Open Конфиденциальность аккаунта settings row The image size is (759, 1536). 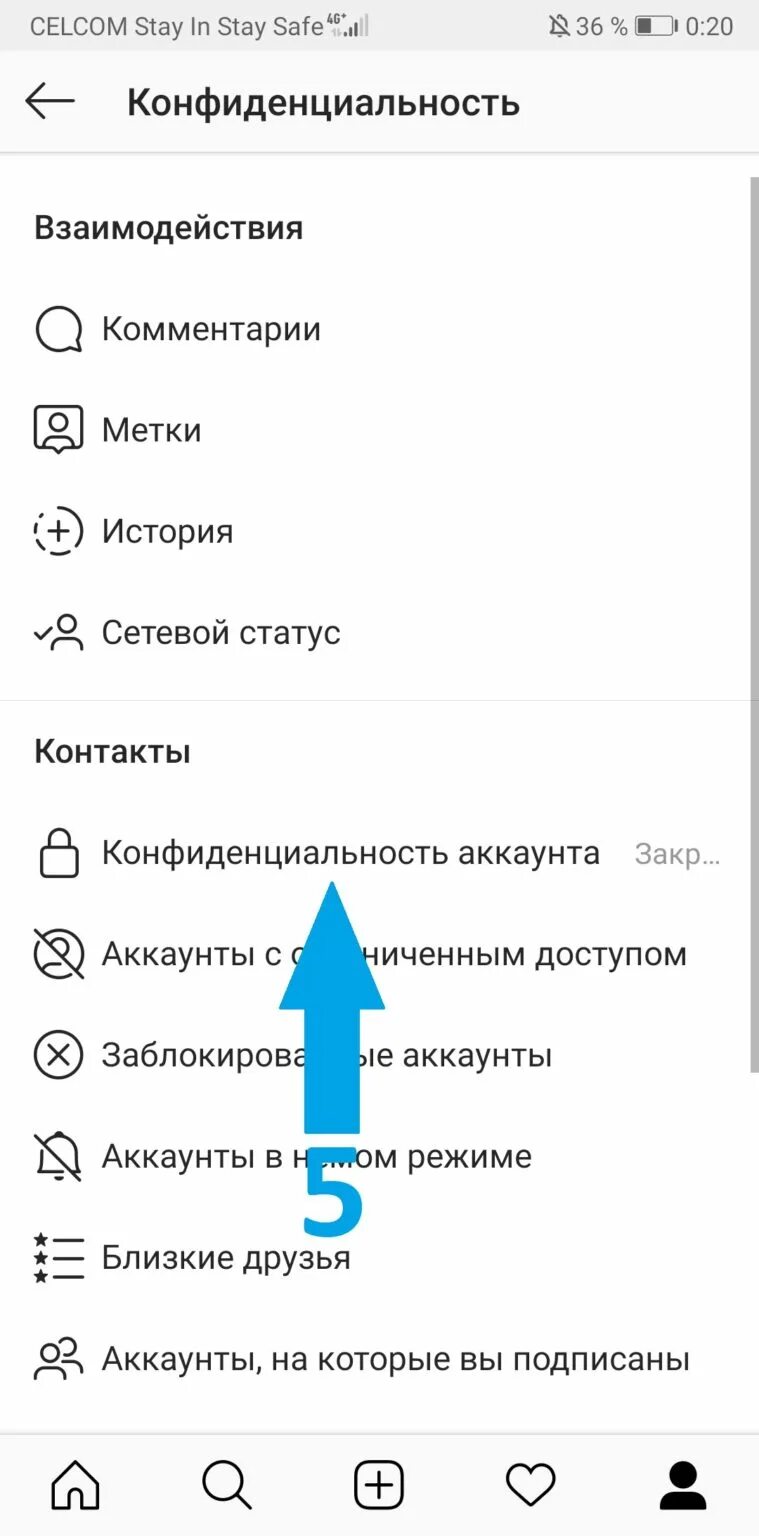click(x=350, y=853)
